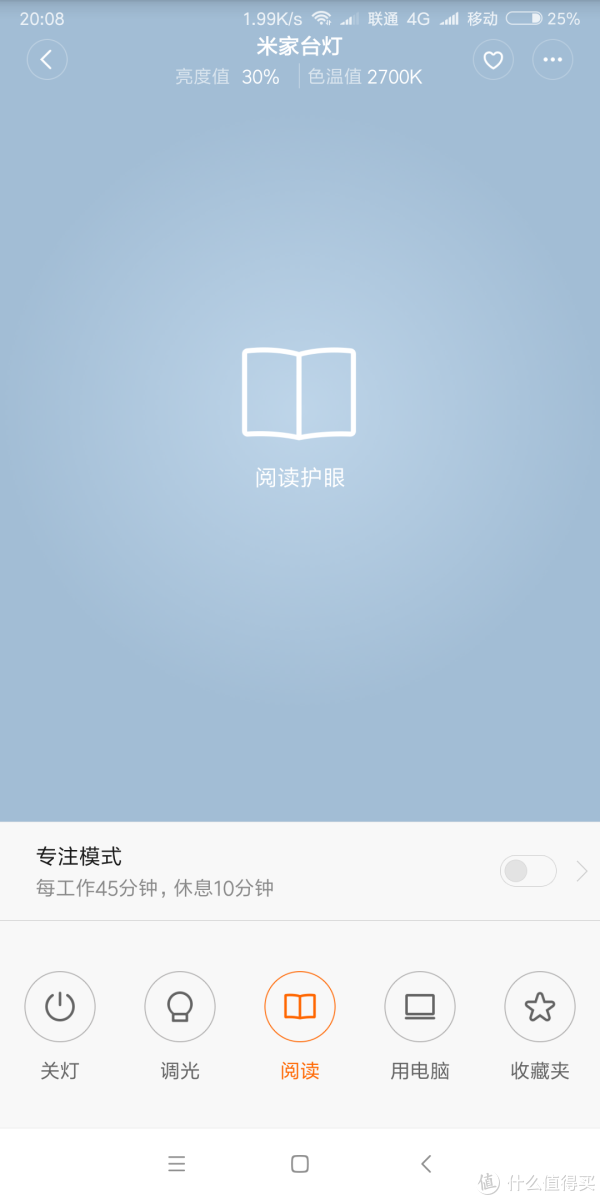Image resolution: width=600 pixels, height=1200 pixels.
Task: Open the three-dot overflow menu
Action: (x=553, y=60)
